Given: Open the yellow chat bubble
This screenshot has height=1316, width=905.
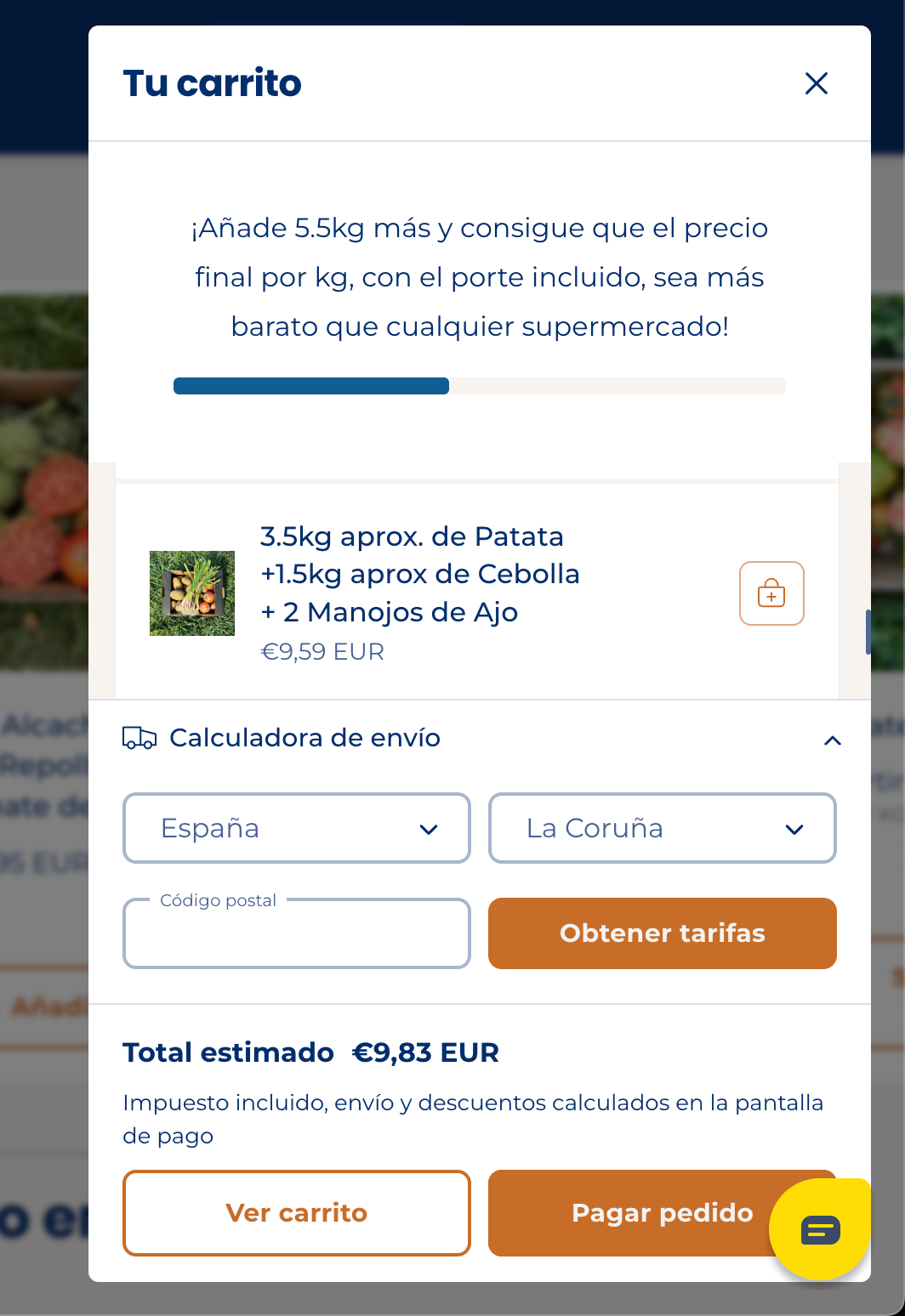Looking at the screenshot, I should point(820,1228).
